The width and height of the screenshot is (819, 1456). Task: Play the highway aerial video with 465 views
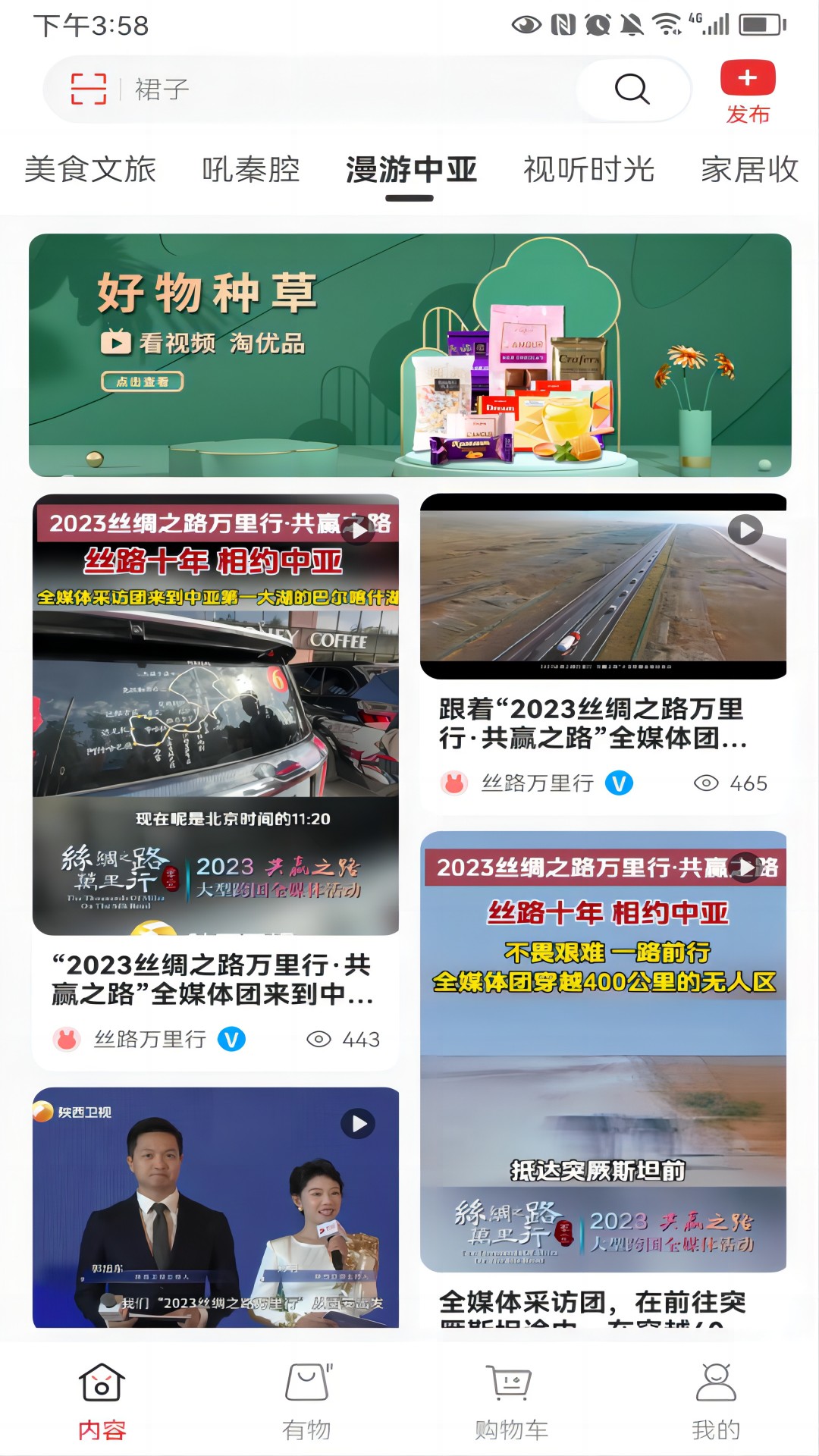click(x=603, y=586)
